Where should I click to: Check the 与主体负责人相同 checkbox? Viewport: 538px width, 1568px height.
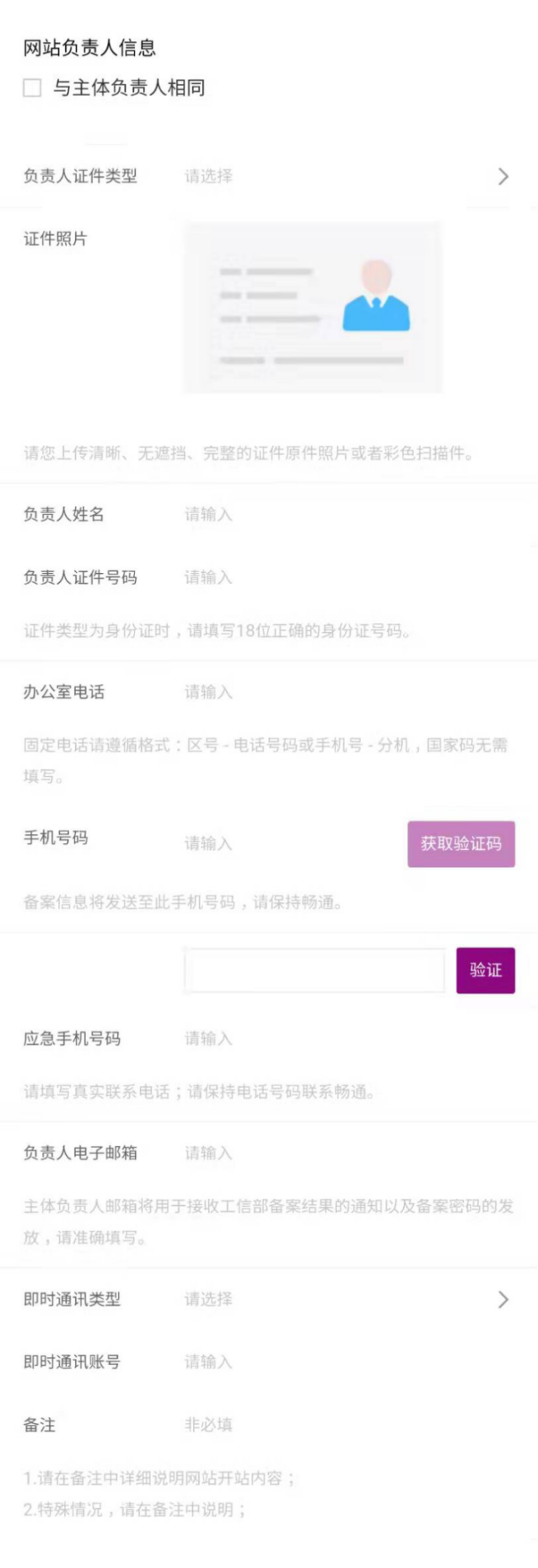(x=32, y=88)
